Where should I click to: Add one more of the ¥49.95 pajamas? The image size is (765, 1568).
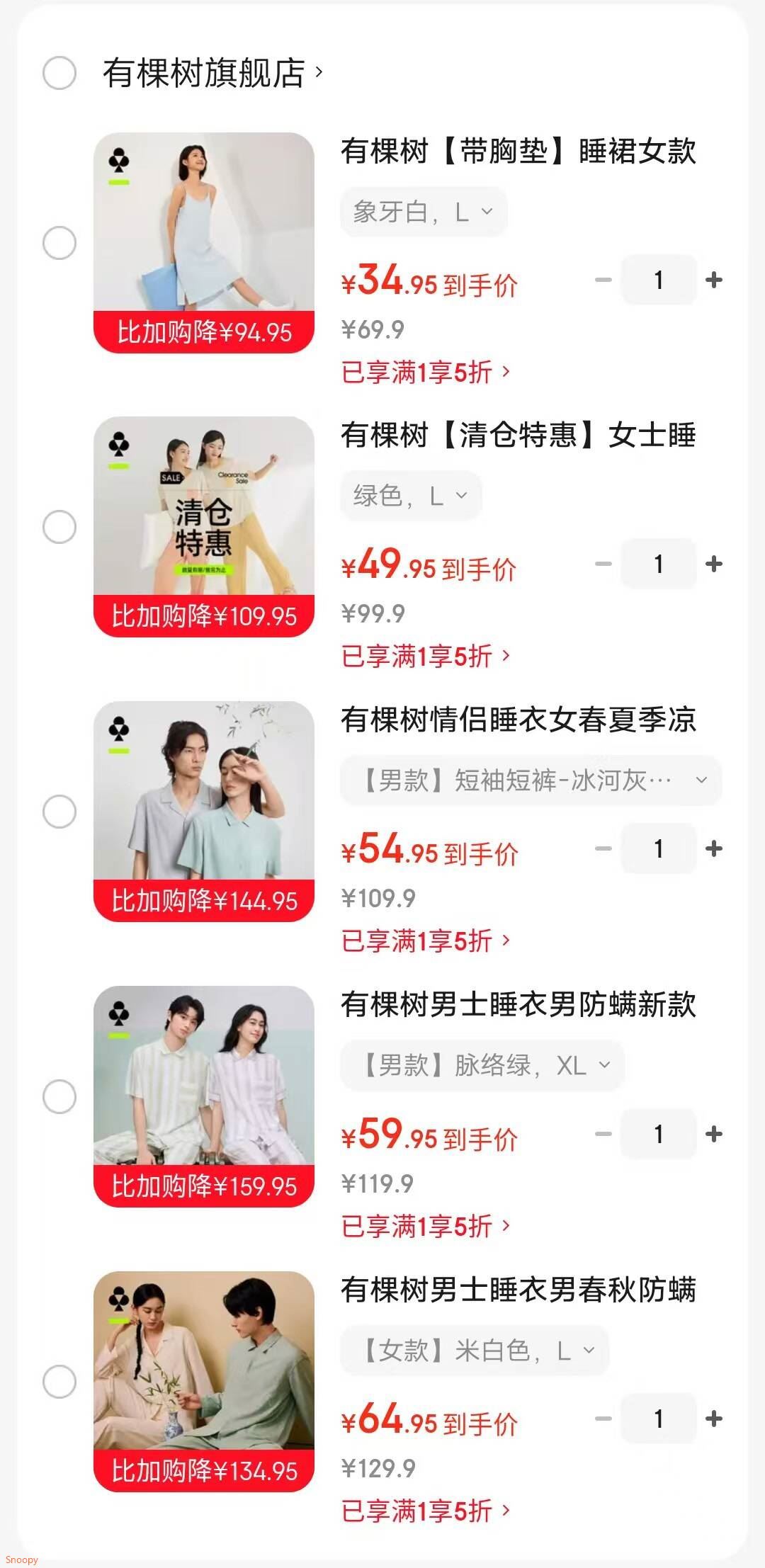pos(714,564)
